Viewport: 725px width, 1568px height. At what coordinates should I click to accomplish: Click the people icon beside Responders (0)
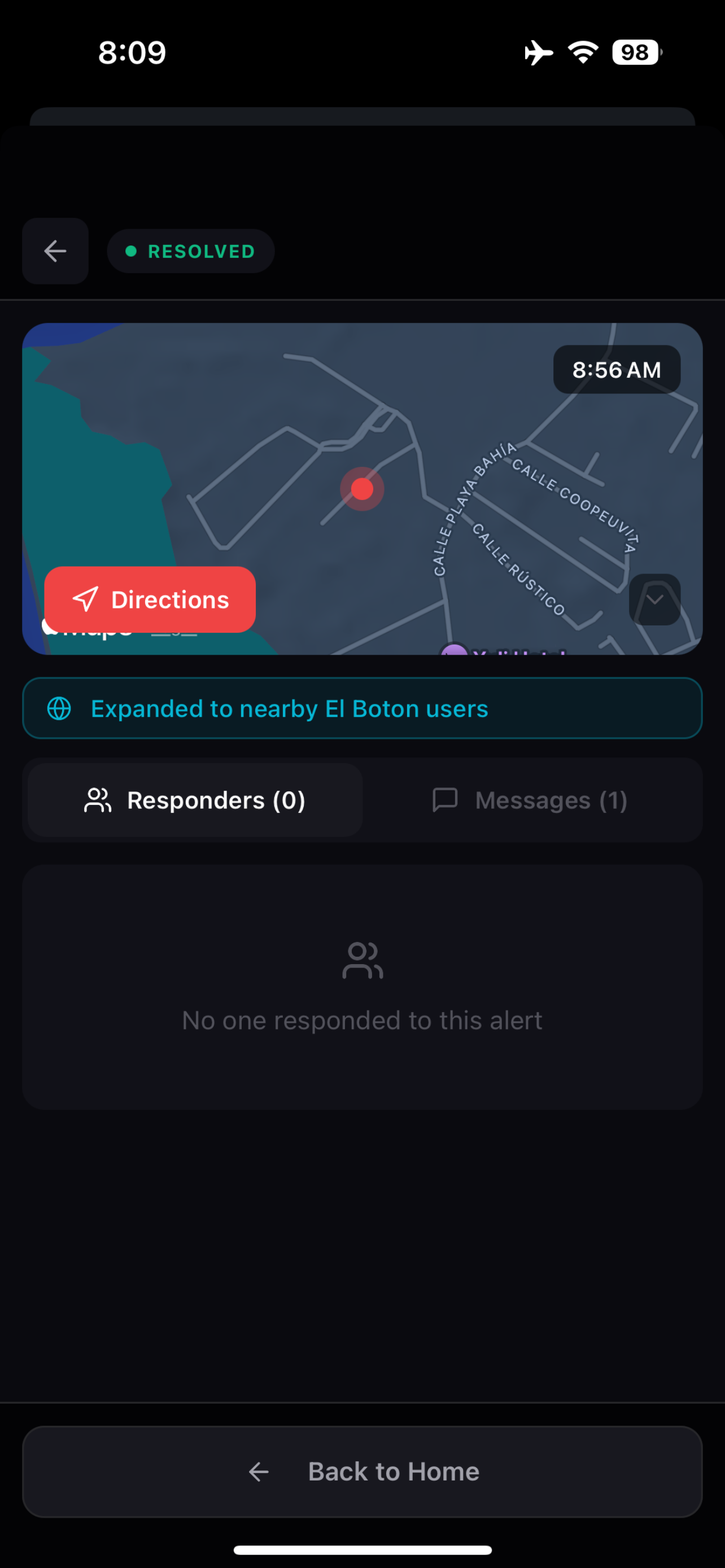(98, 799)
